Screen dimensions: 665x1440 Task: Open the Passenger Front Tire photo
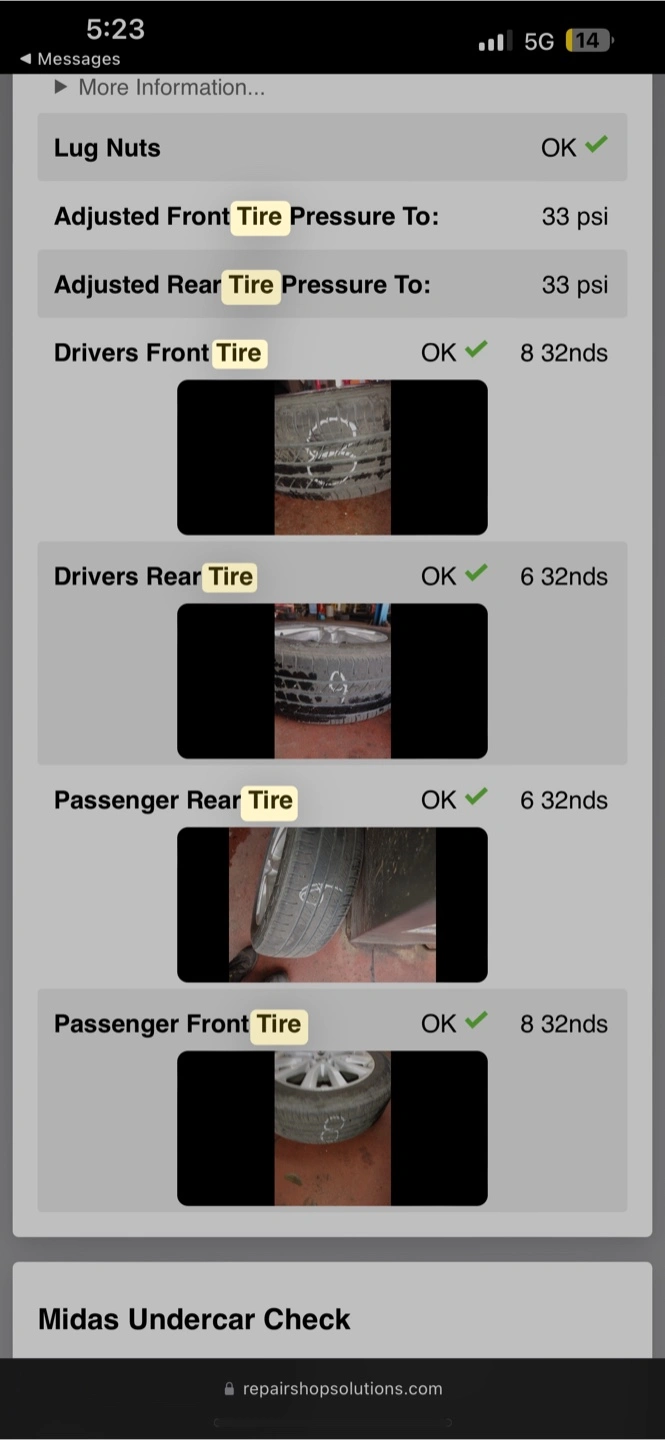332,1127
